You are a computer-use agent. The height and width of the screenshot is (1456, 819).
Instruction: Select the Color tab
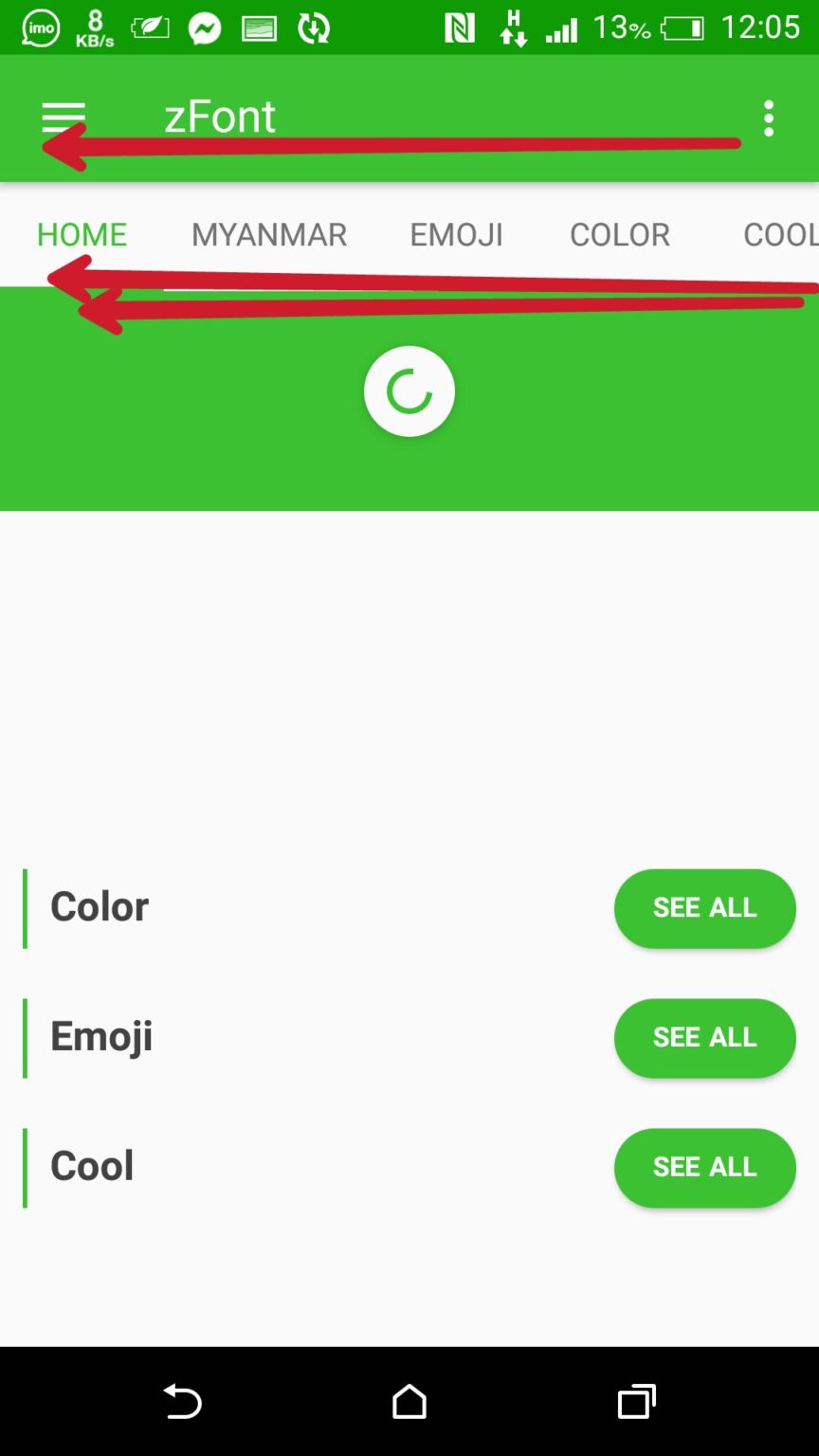620,234
